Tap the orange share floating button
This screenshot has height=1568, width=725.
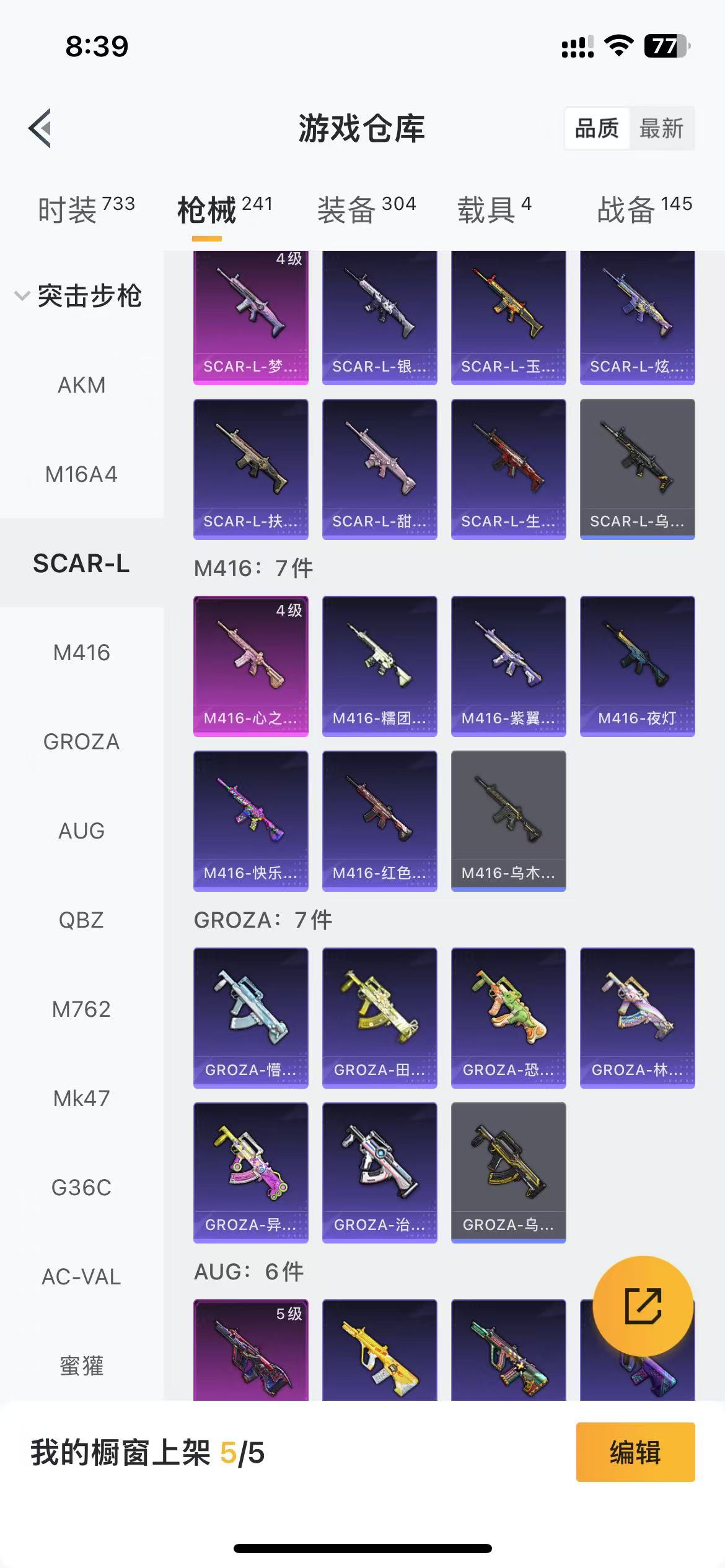point(643,1306)
